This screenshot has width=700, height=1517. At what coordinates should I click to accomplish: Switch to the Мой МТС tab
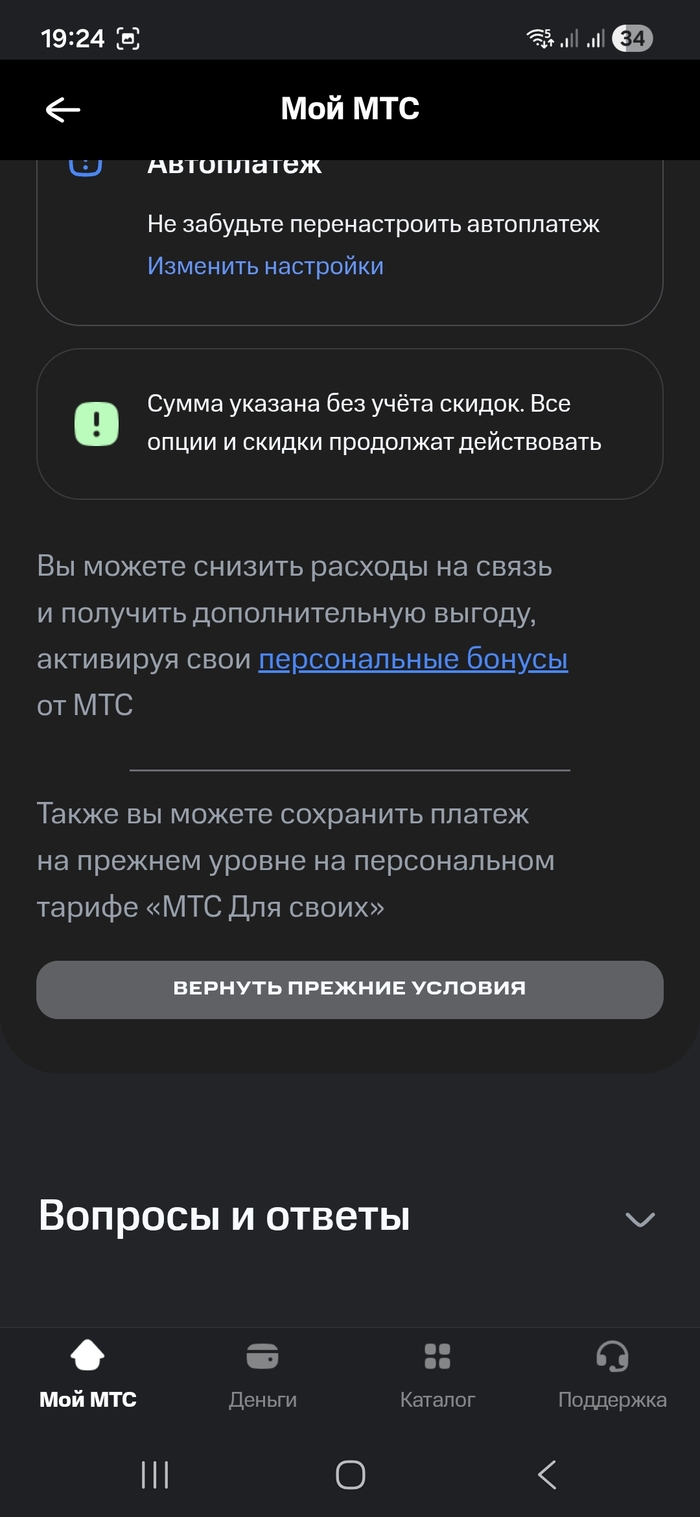[88, 1375]
